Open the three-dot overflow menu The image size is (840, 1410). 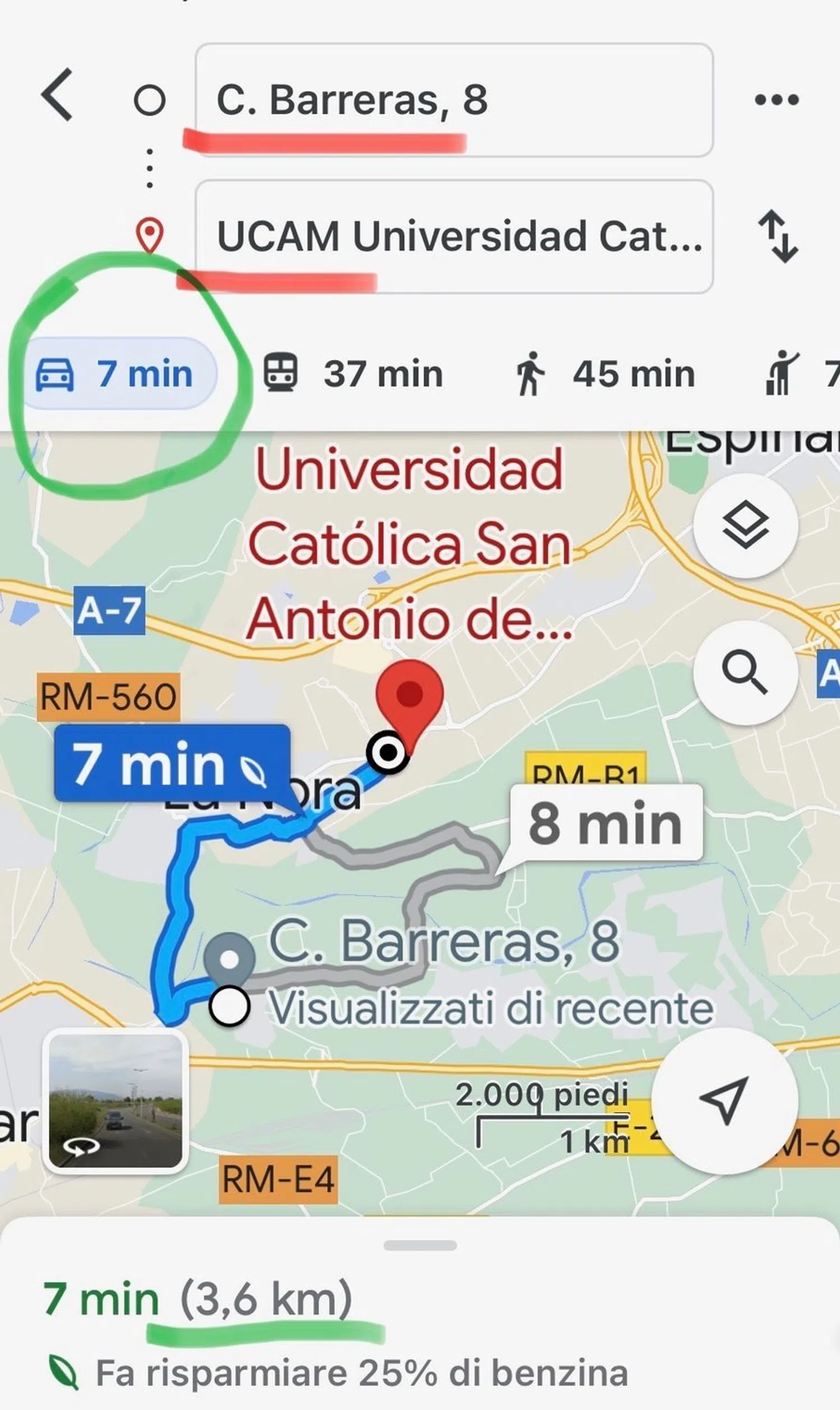click(x=777, y=100)
